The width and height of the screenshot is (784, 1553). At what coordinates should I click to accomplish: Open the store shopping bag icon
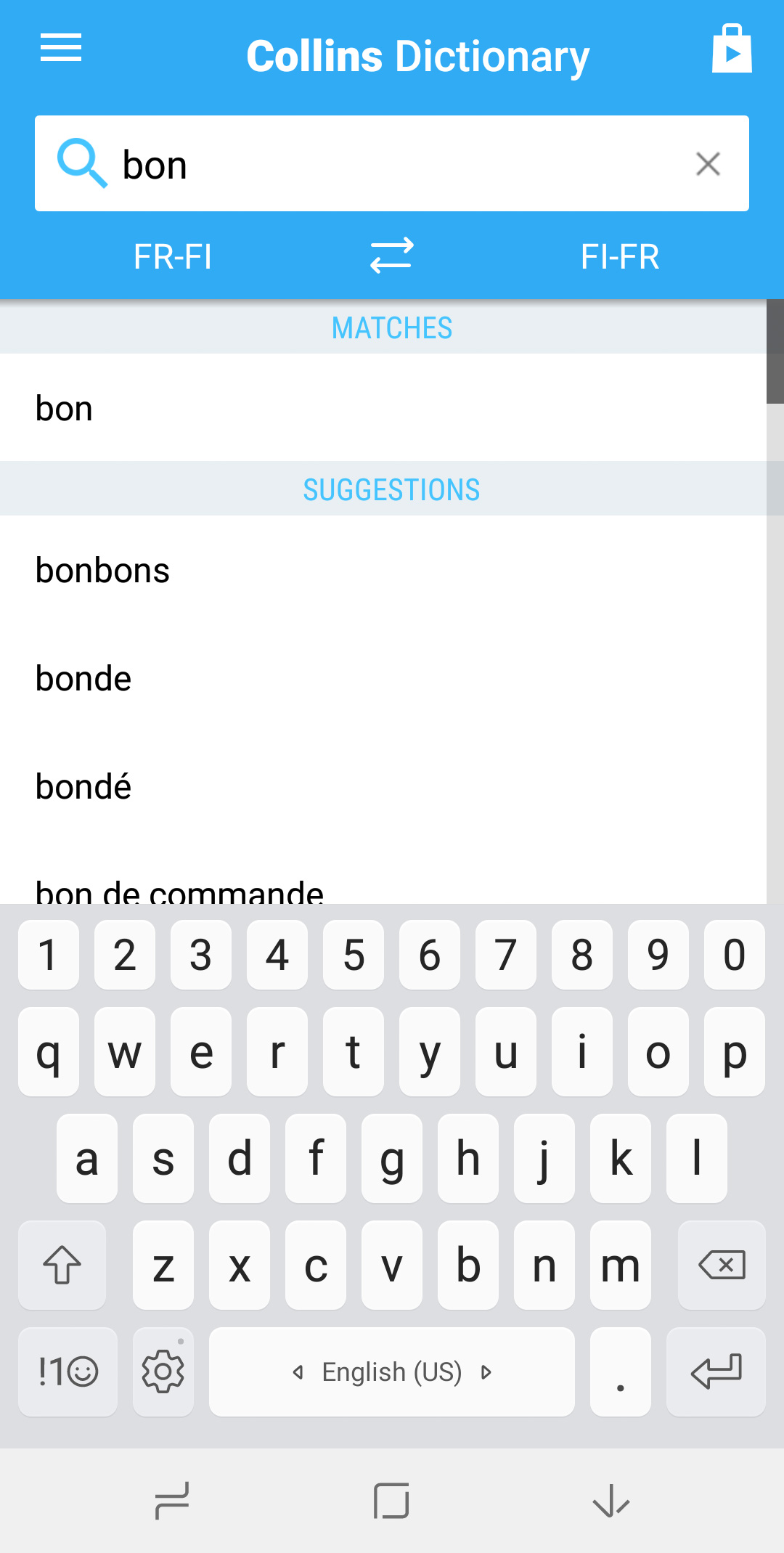coord(732,48)
